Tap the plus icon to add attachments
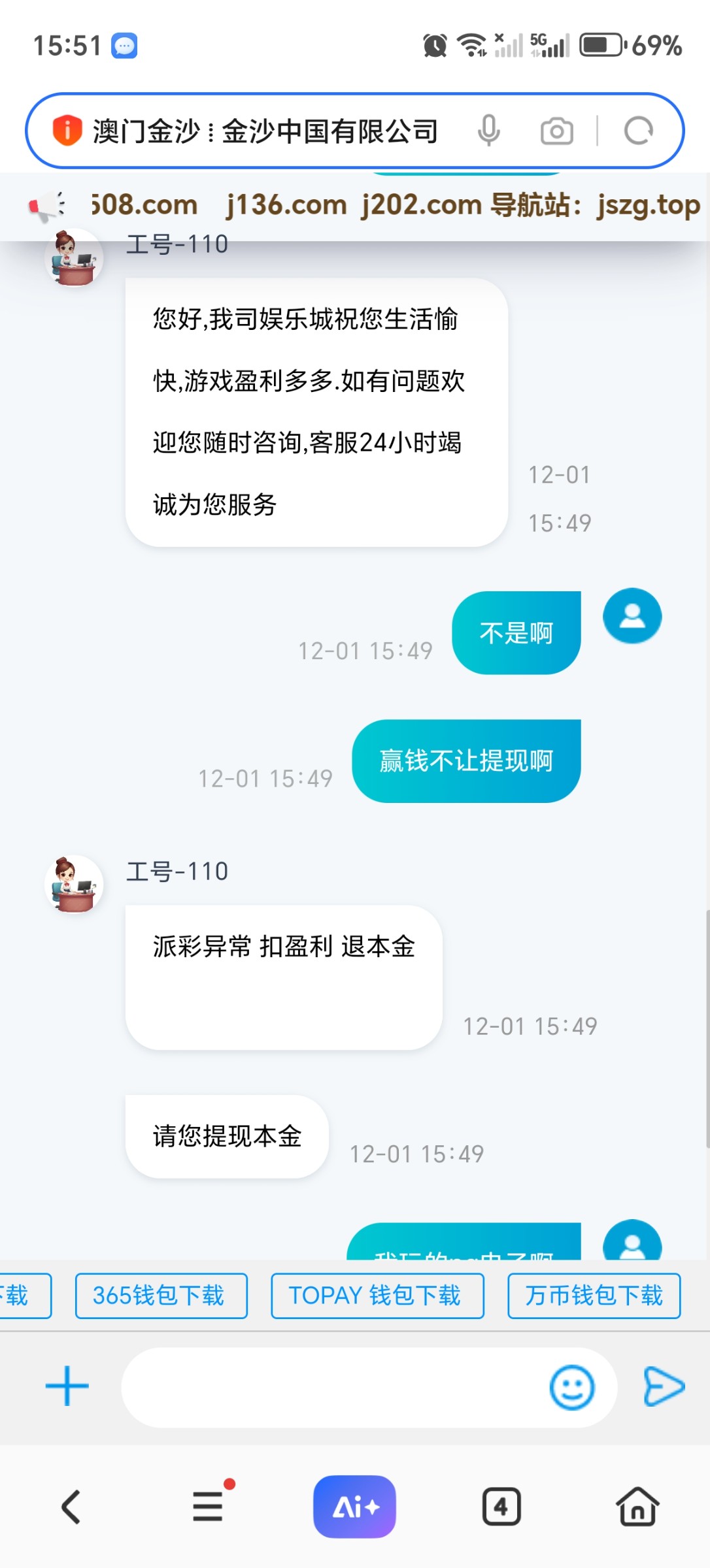Screen dimensions: 710x1568 pyautogui.click(x=67, y=1384)
